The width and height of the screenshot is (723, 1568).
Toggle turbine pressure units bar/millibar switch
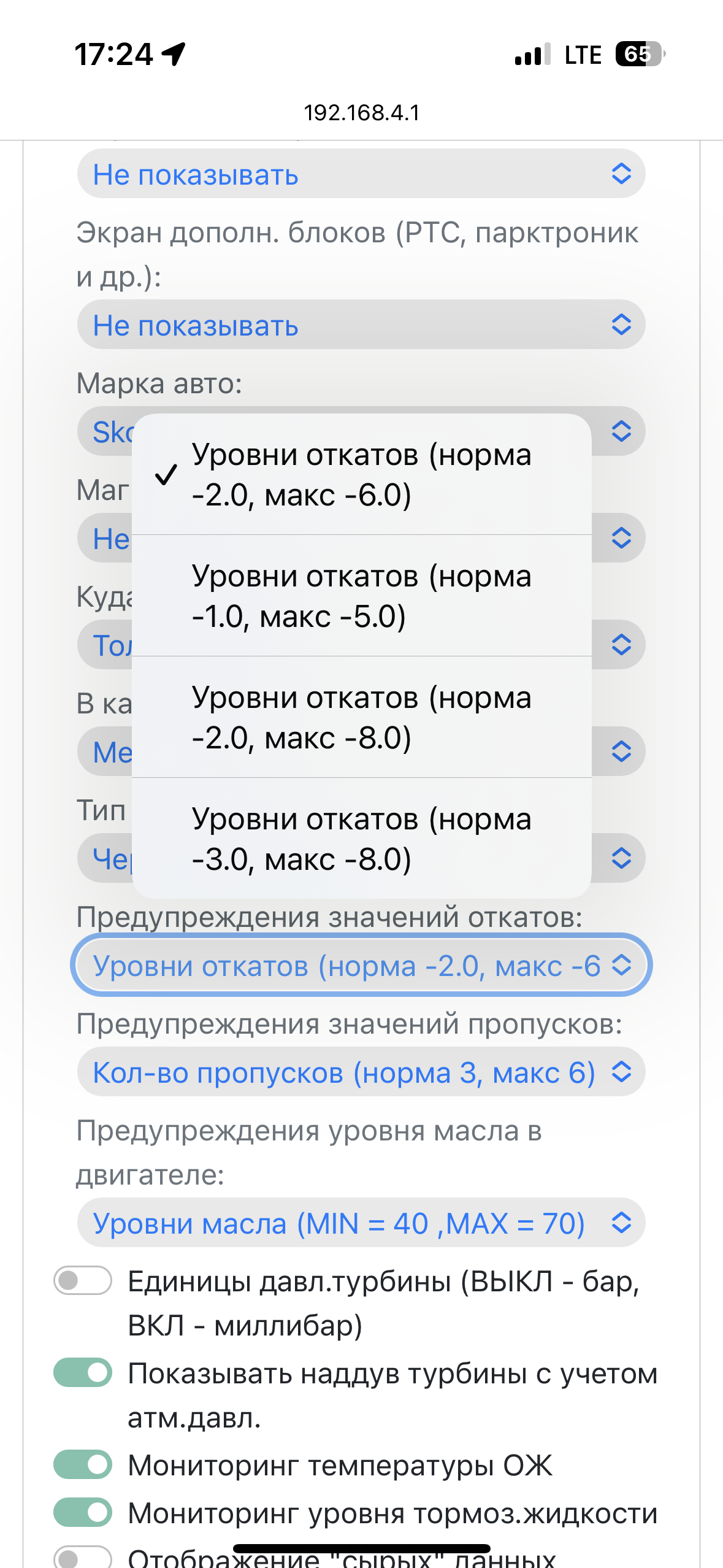click(83, 1280)
